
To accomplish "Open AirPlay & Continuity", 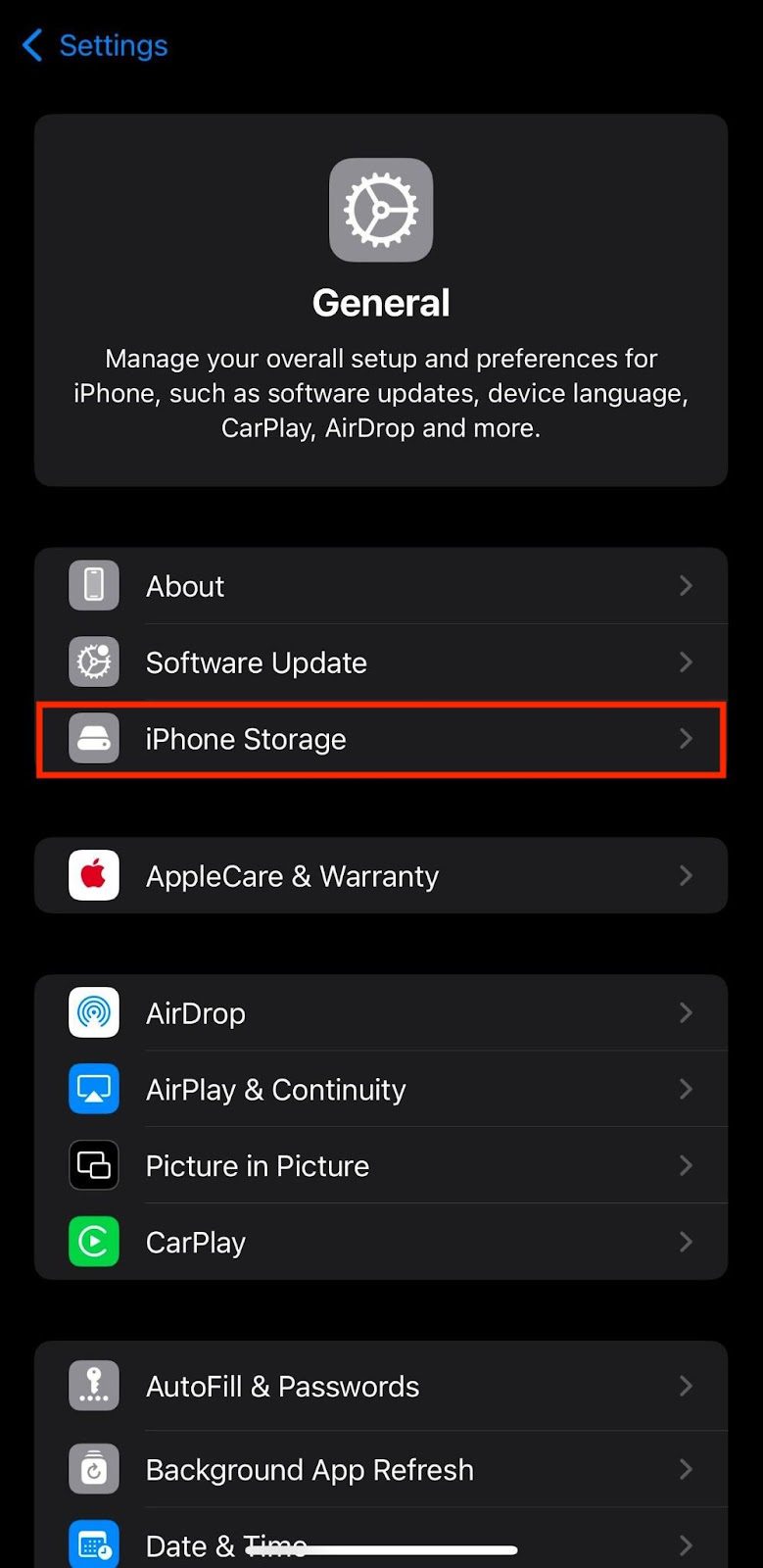I will tap(380, 1089).
